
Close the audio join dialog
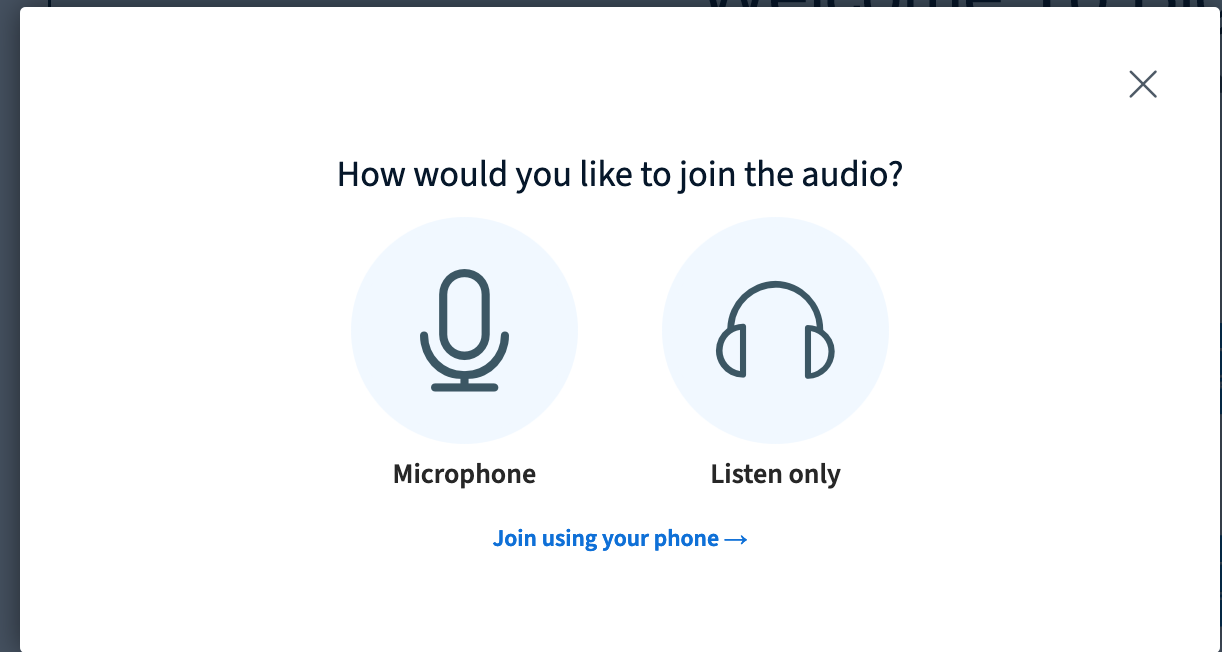coord(1142,84)
